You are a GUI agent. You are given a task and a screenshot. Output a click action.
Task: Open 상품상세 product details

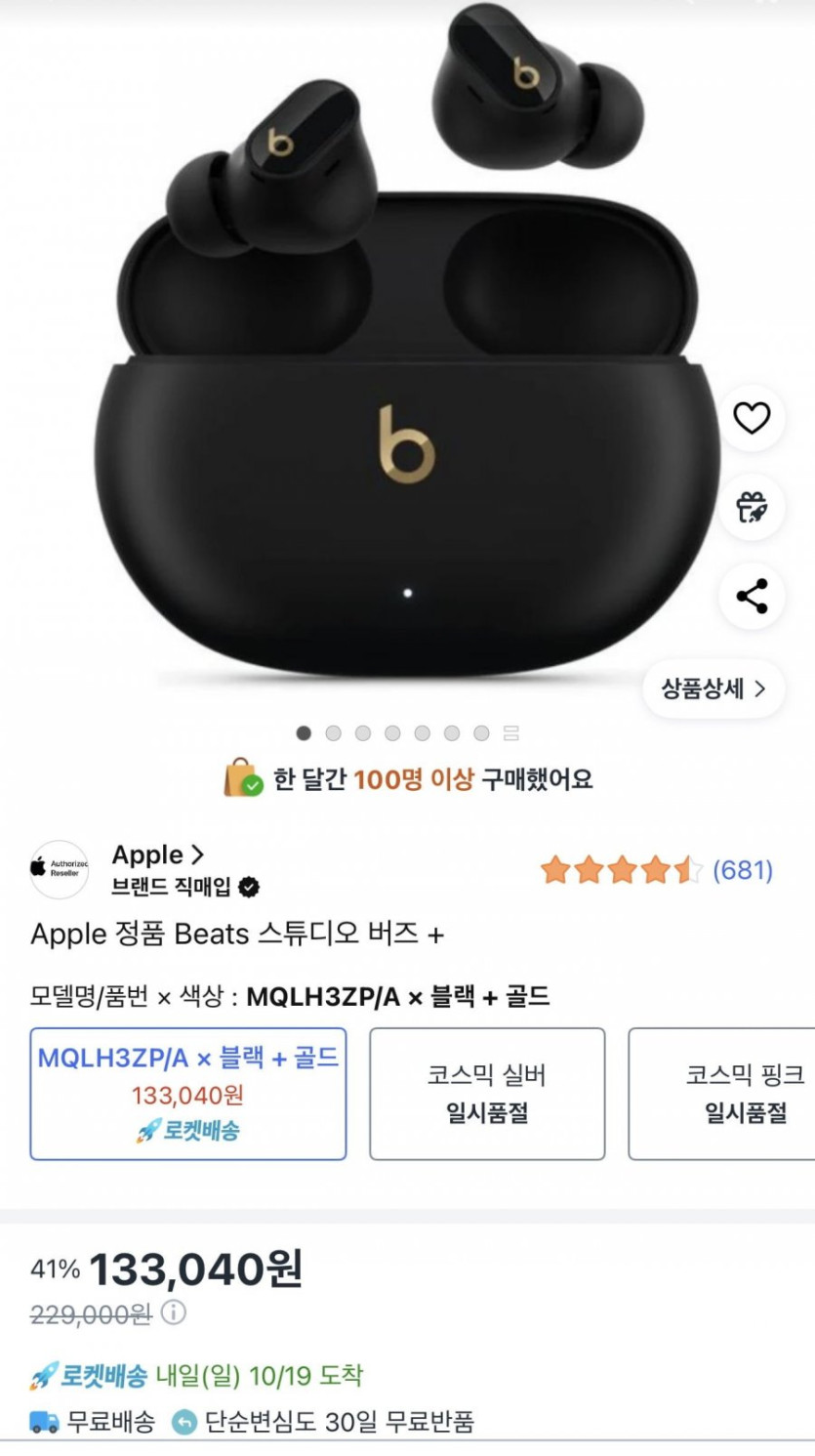point(713,688)
